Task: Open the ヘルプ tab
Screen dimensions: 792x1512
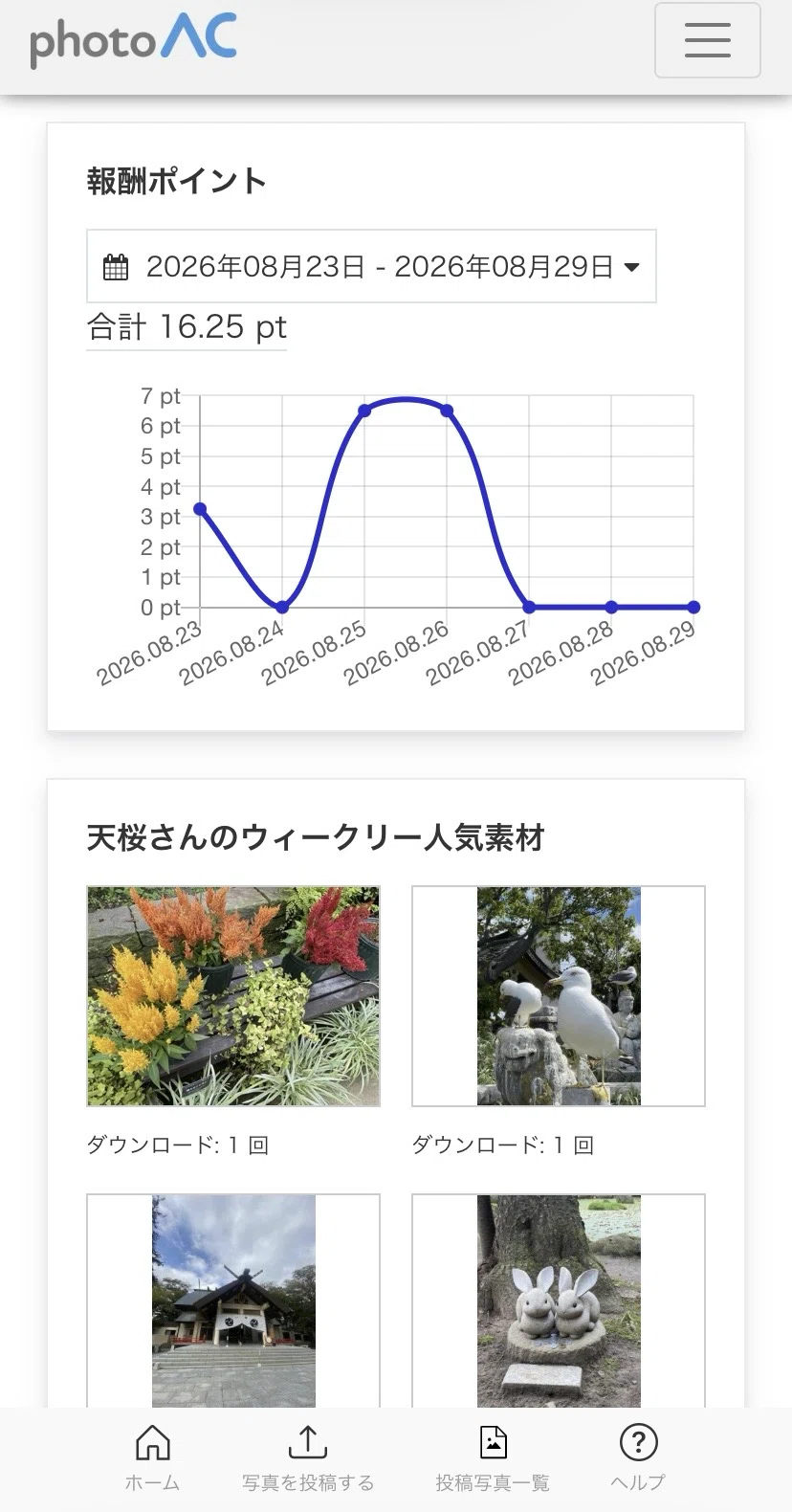Action: (x=638, y=1458)
